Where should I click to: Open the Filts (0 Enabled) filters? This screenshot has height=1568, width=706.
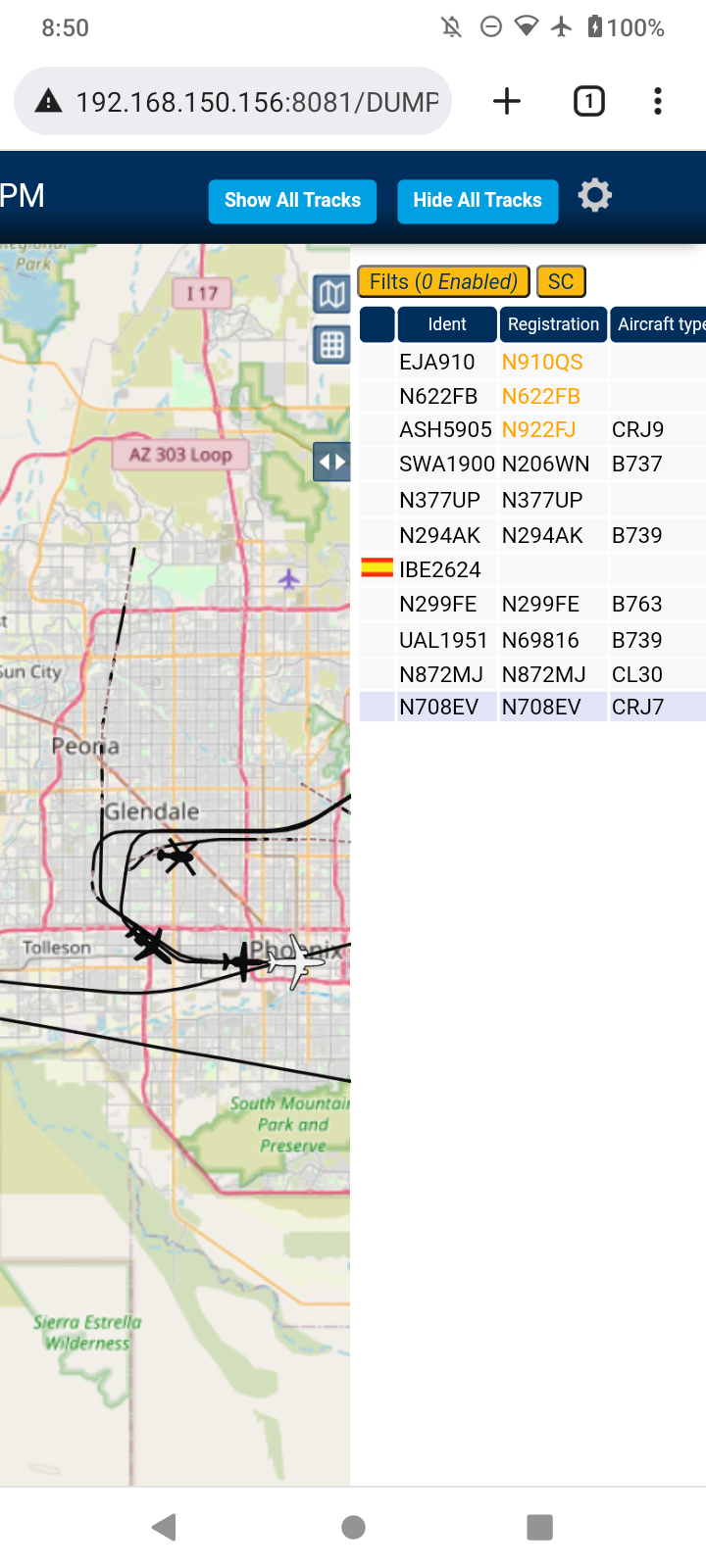[443, 281]
